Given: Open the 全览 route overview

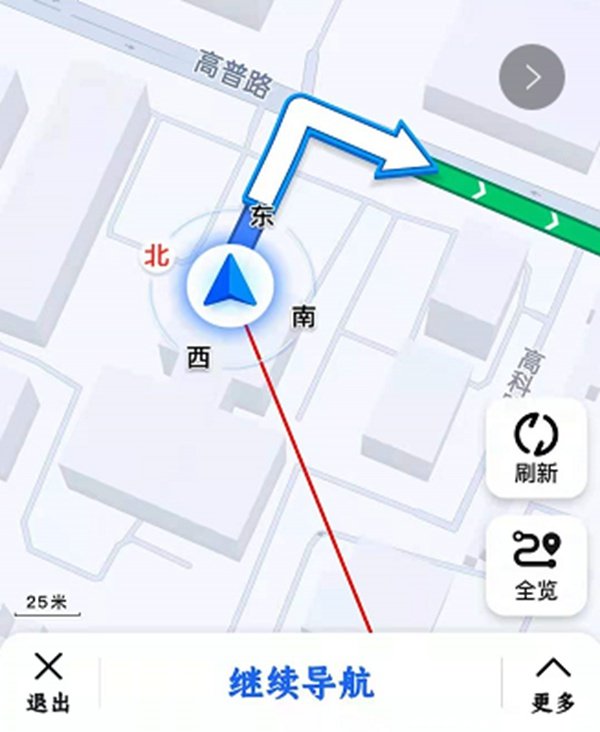Looking at the screenshot, I should pos(536,565).
